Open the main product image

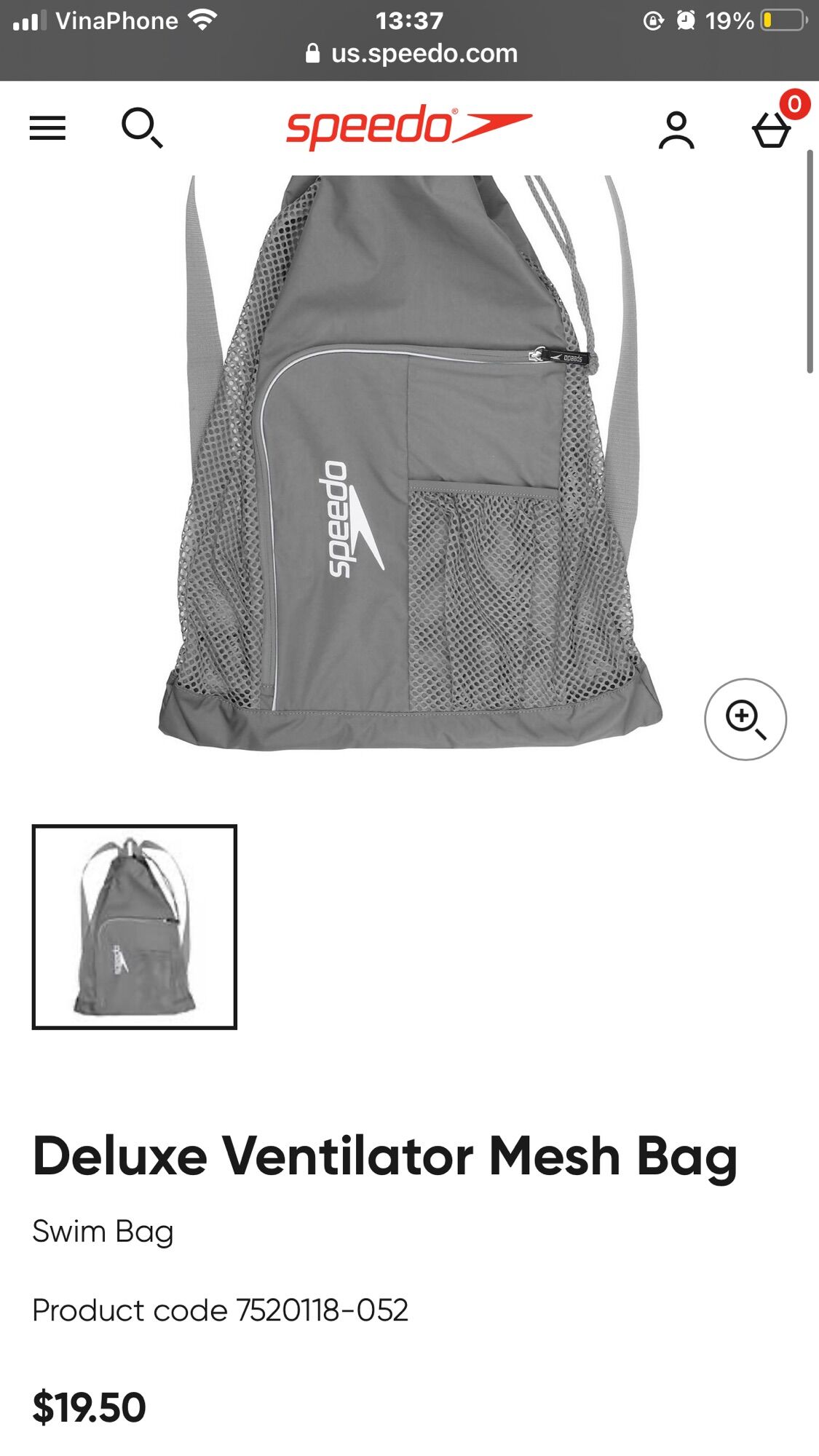click(411, 462)
